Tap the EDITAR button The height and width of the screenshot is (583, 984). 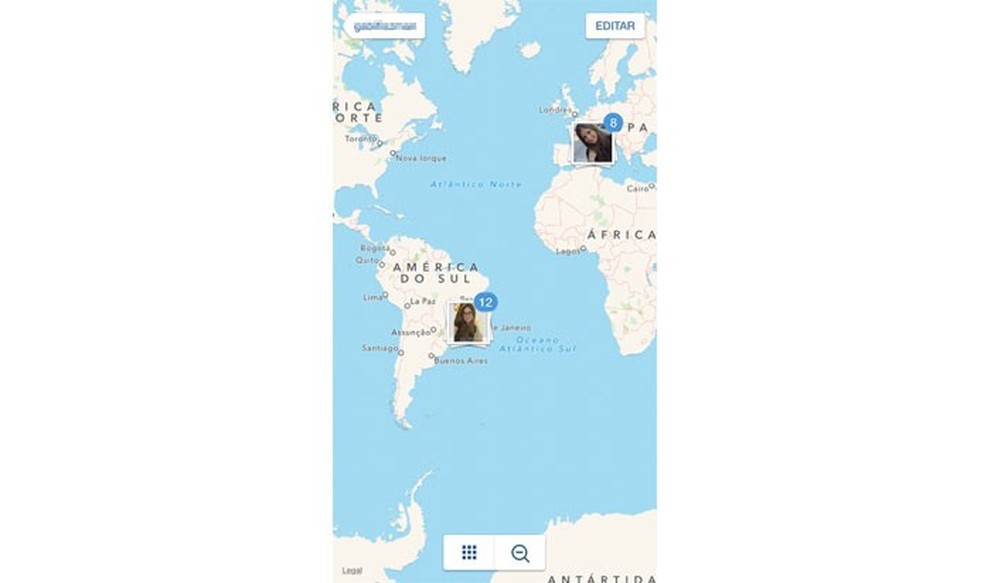[x=615, y=26]
